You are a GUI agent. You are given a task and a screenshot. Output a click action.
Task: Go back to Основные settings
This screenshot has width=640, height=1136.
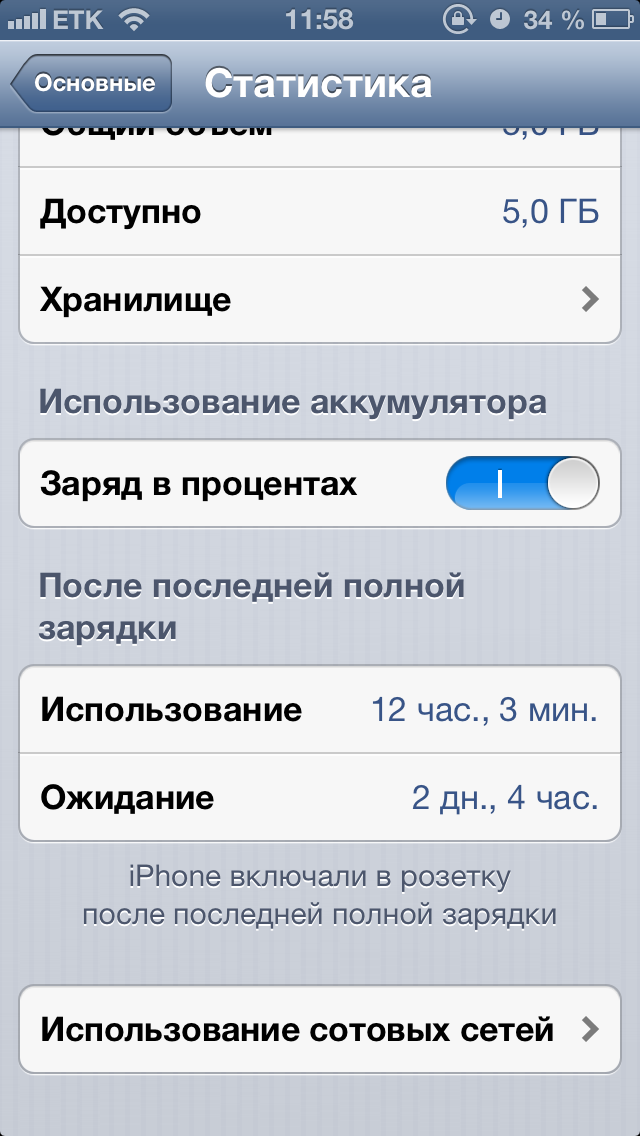click(x=92, y=83)
